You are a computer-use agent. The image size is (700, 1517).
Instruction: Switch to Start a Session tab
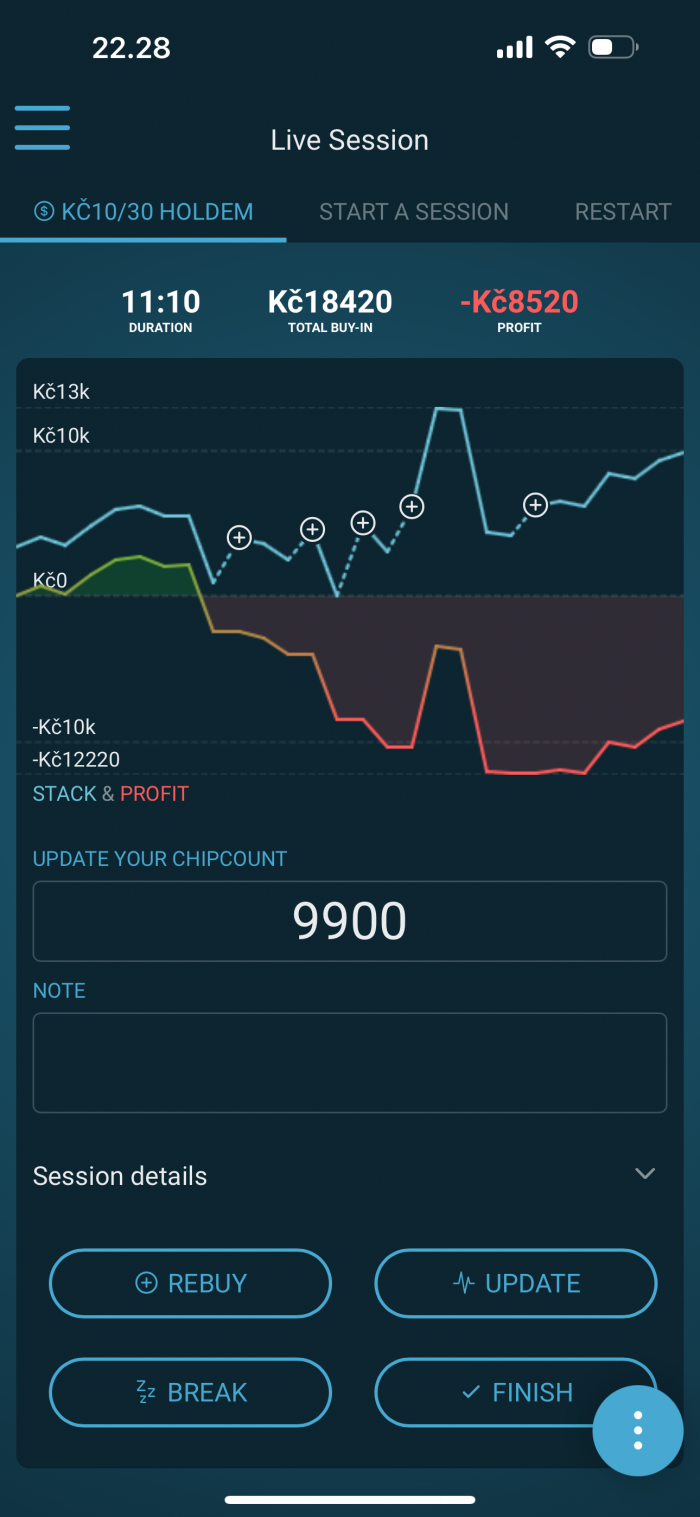pyautogui.click(x=414, y=212)
